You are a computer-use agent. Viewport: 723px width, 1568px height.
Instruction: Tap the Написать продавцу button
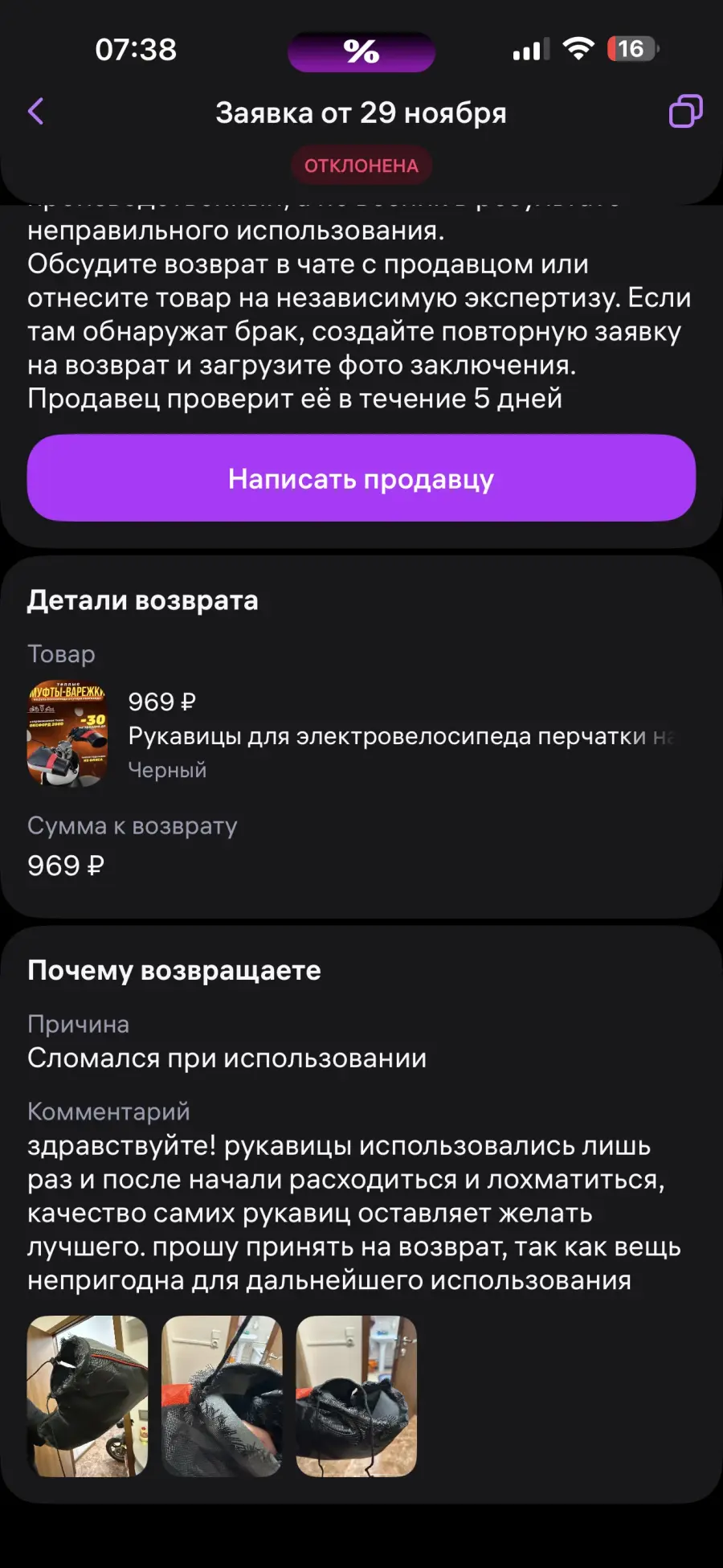[x=361, y=478]
